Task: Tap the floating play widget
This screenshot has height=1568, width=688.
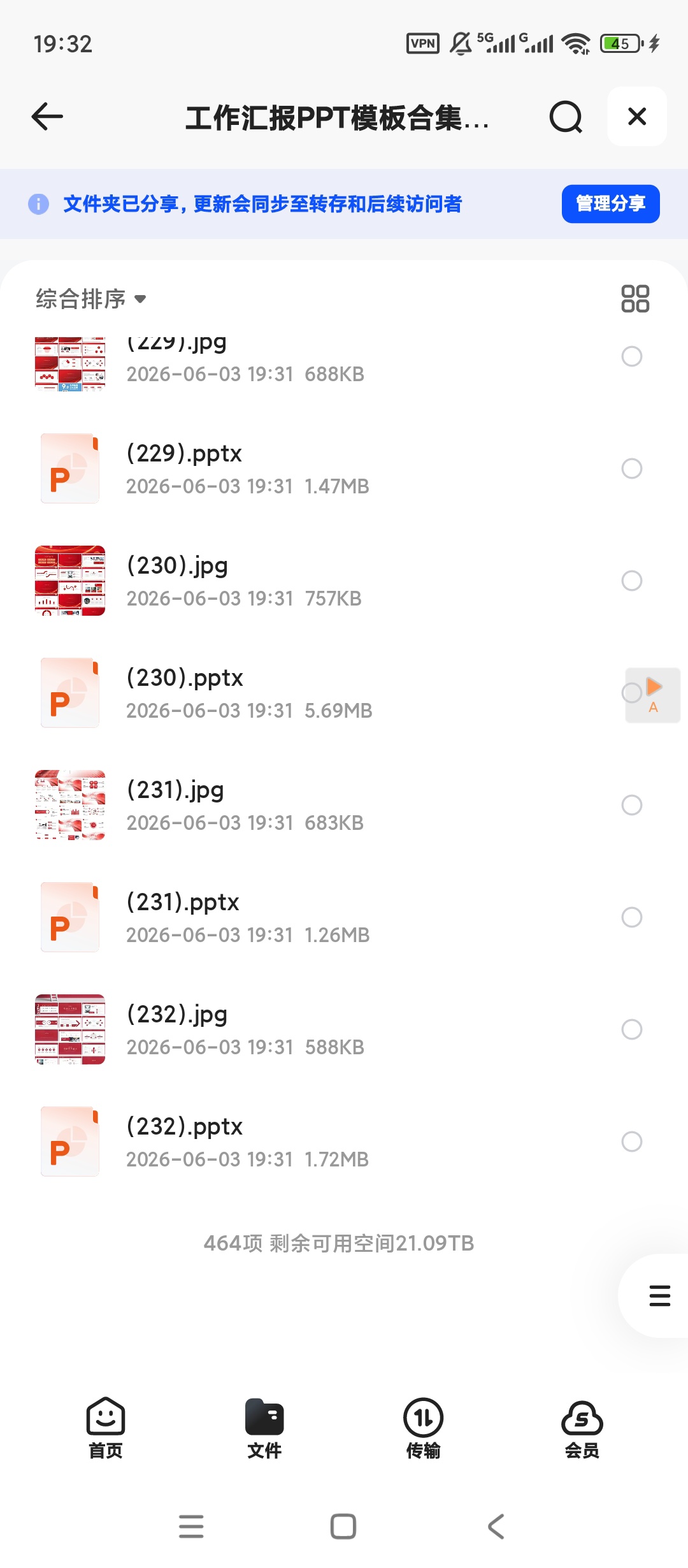Action: (x=654, y=695)
